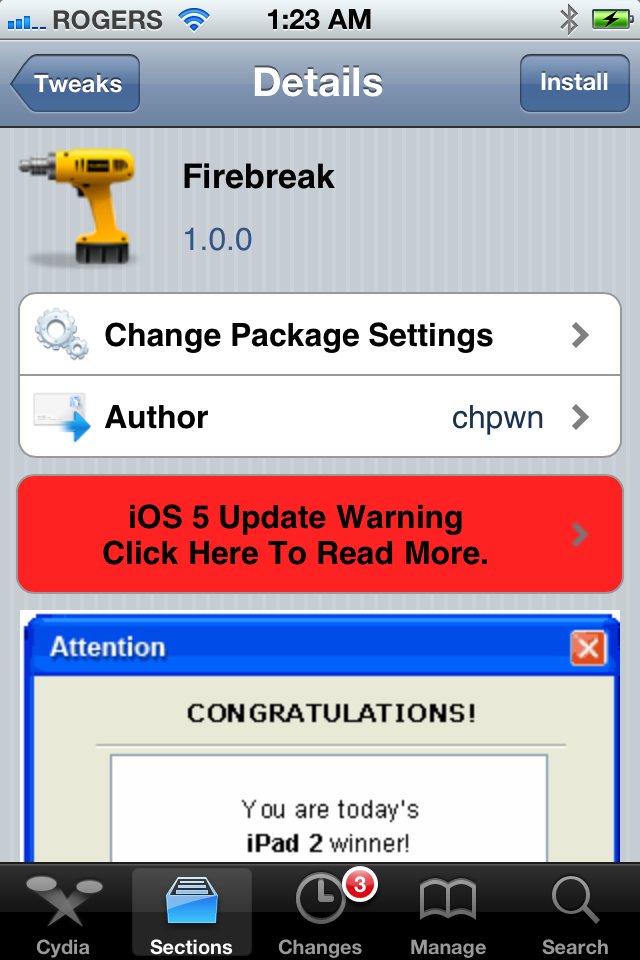Open Change Package Settings
Image resolution: width=640 pixels, height=960 pixels.
pos(320,335)
